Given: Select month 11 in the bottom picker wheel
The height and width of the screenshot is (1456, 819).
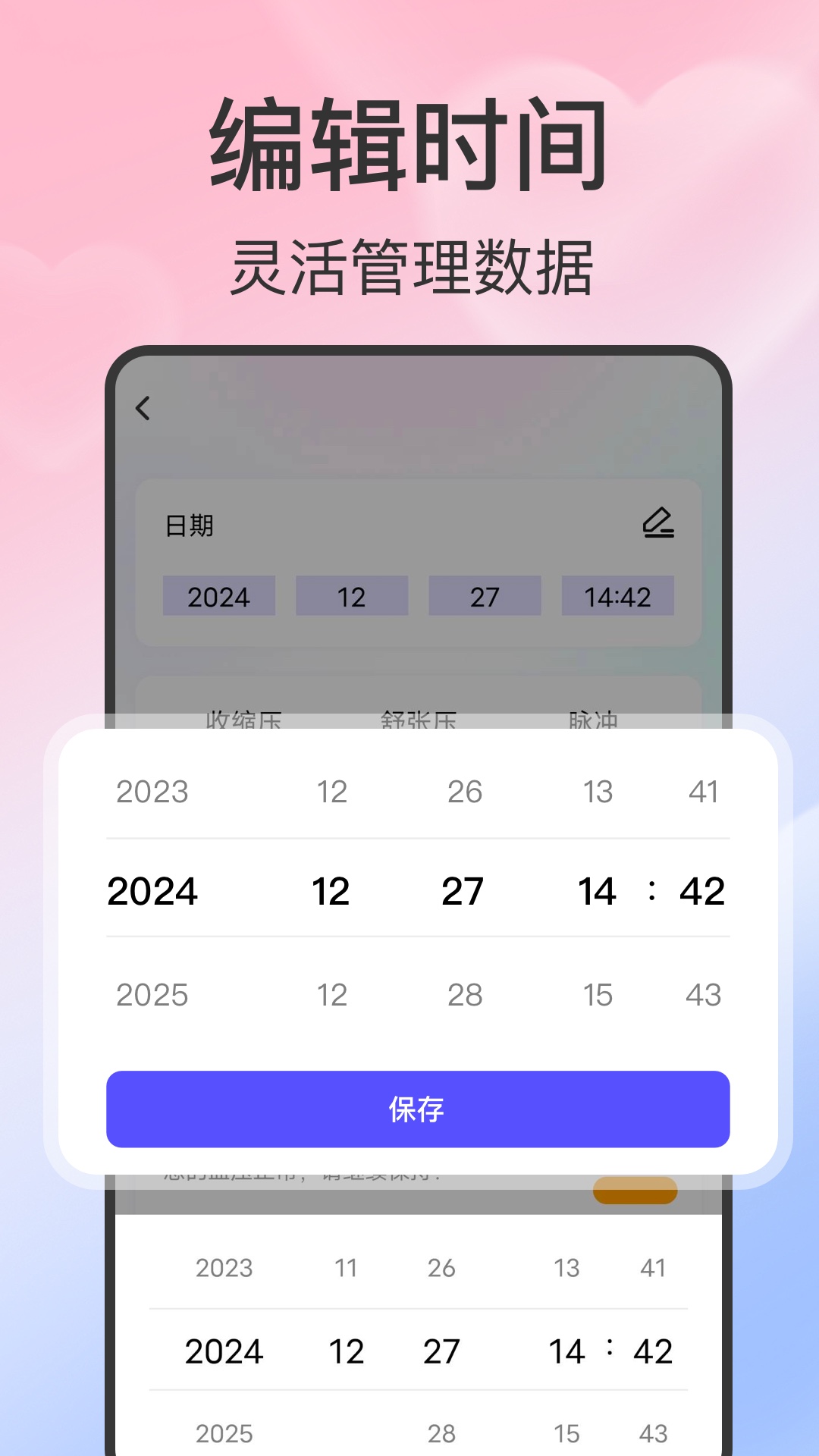Looking at the screenshot, I should 346,1267.
